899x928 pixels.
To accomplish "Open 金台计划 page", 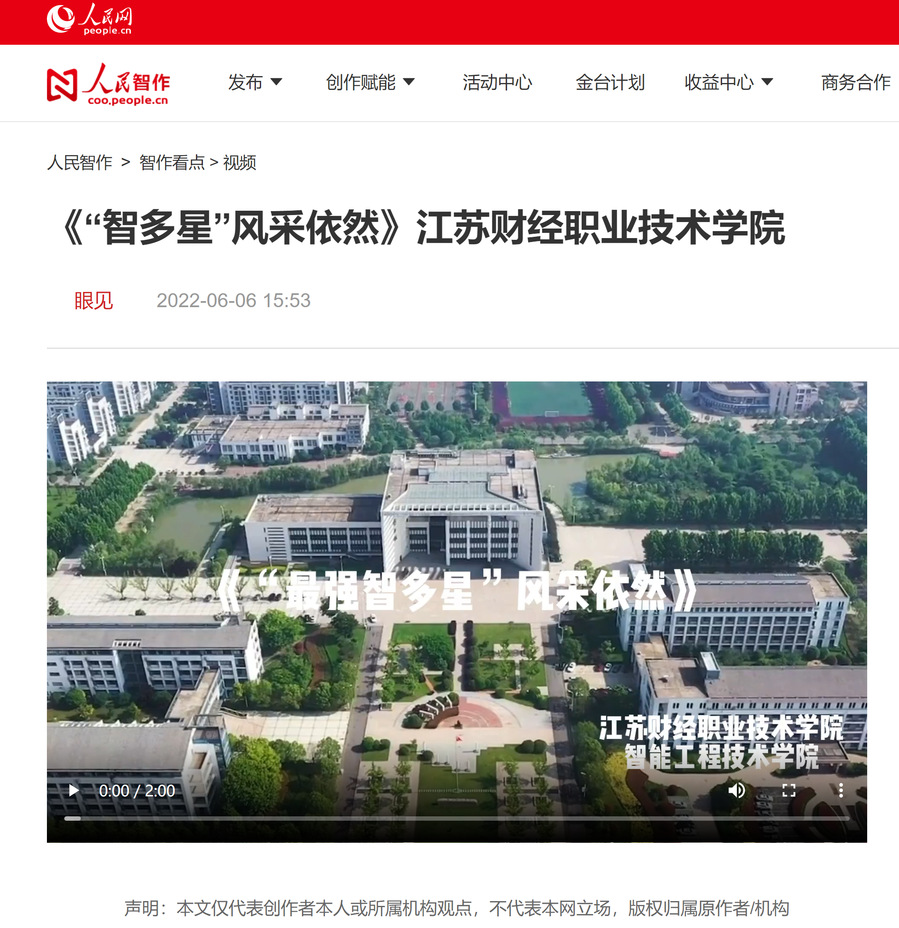I will (x=610, y=83).
